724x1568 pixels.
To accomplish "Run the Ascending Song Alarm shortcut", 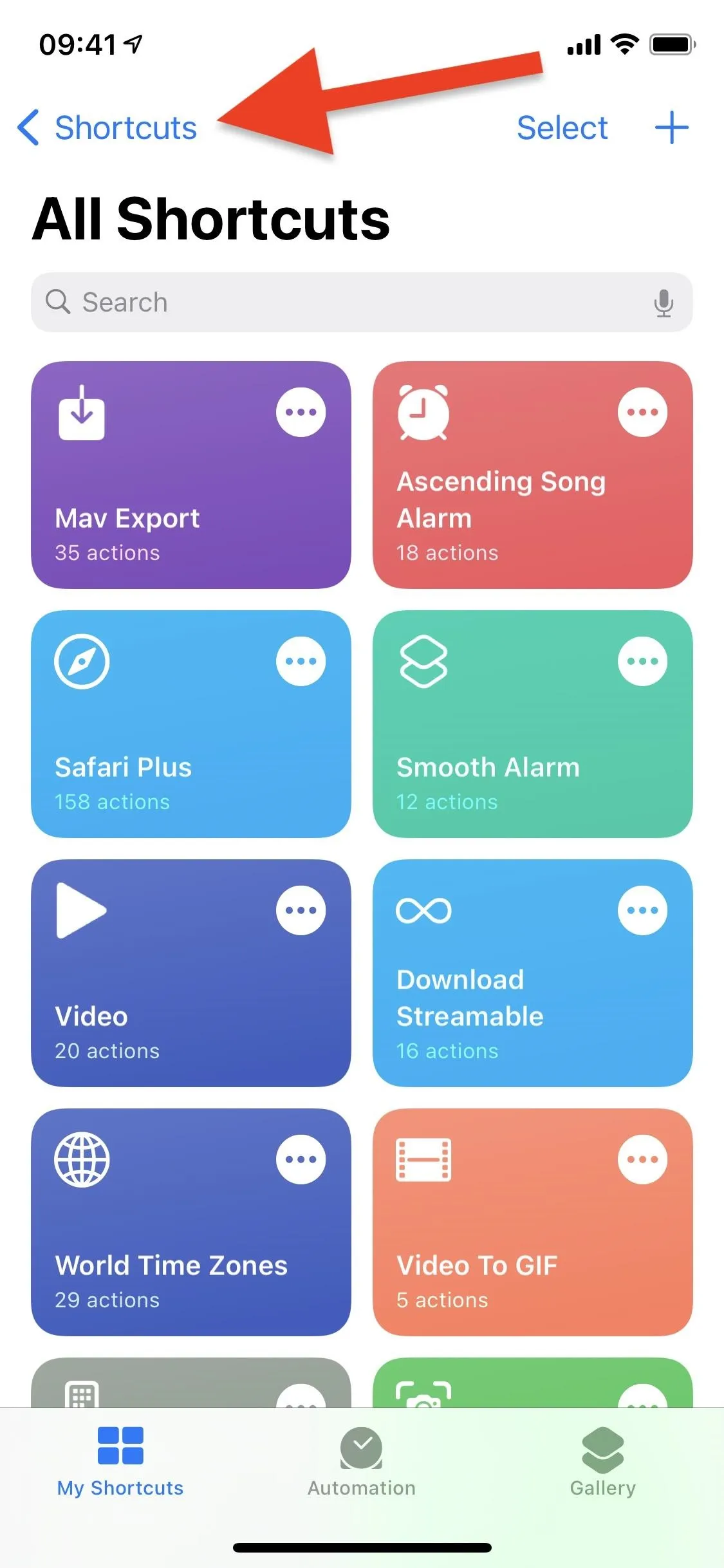I will [x=533, y=474].
